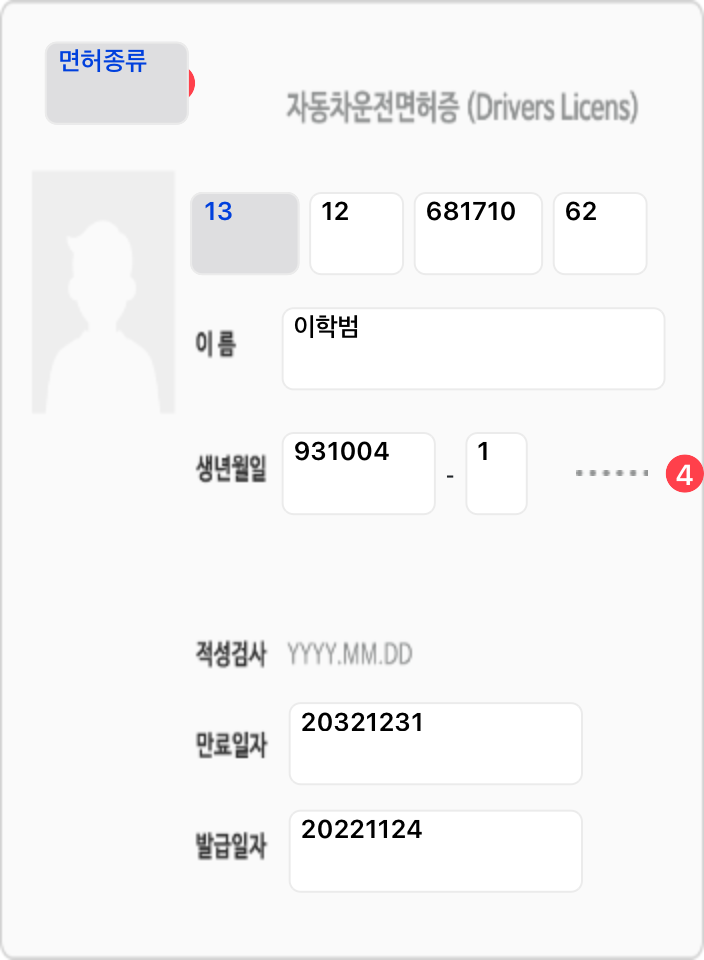Image resolution: width=704 pixels, height=960 pixels.
Task: Edit the license number field showing 62
Action: [600, 233]
